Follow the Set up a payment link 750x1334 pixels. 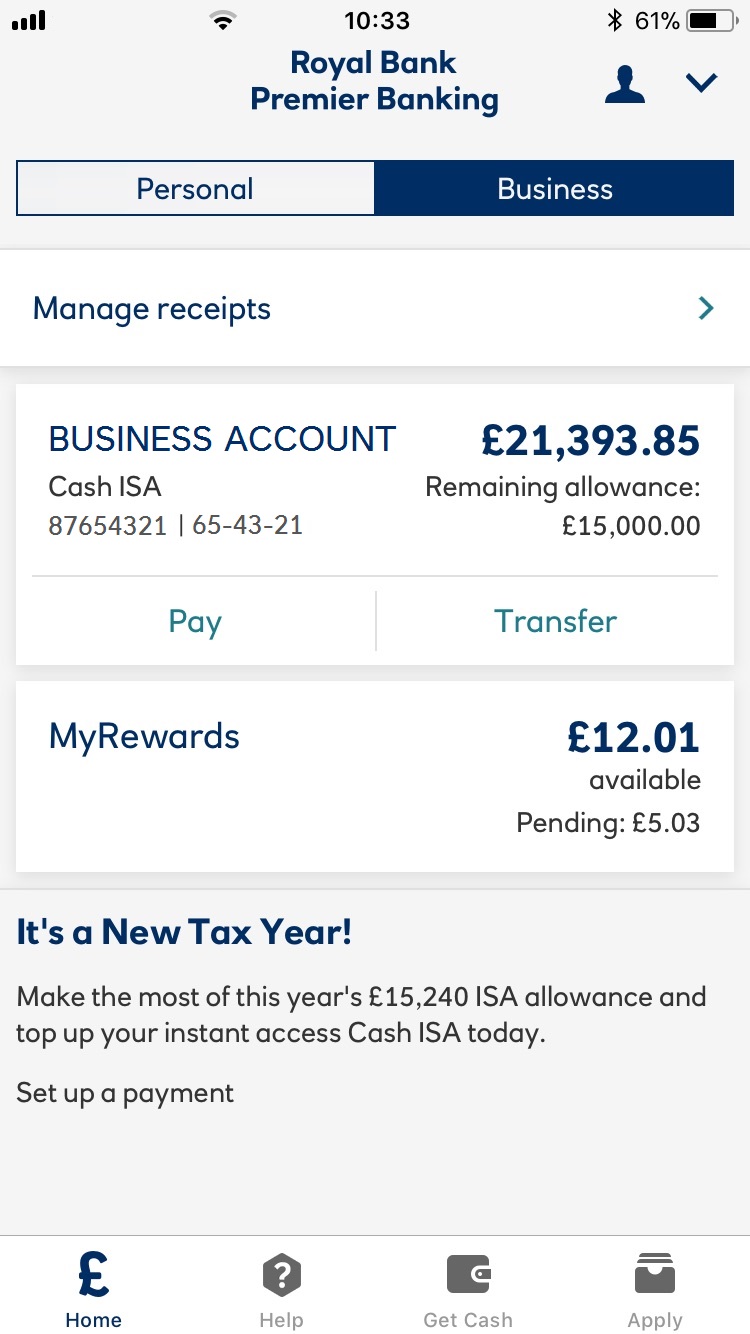coord(125,1093)
